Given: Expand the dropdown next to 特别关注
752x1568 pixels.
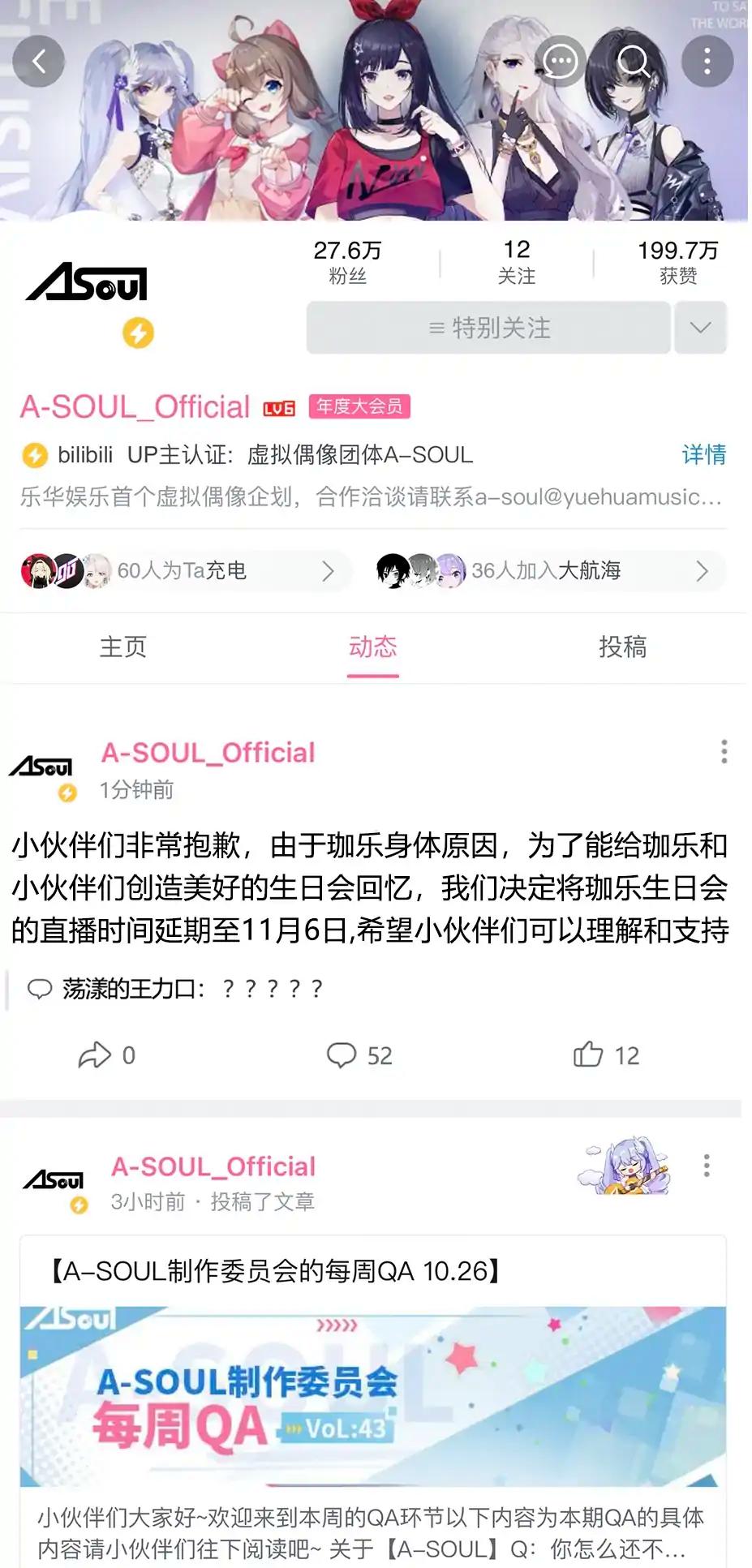Looking at the screenshot, I should tap(700, 328).
